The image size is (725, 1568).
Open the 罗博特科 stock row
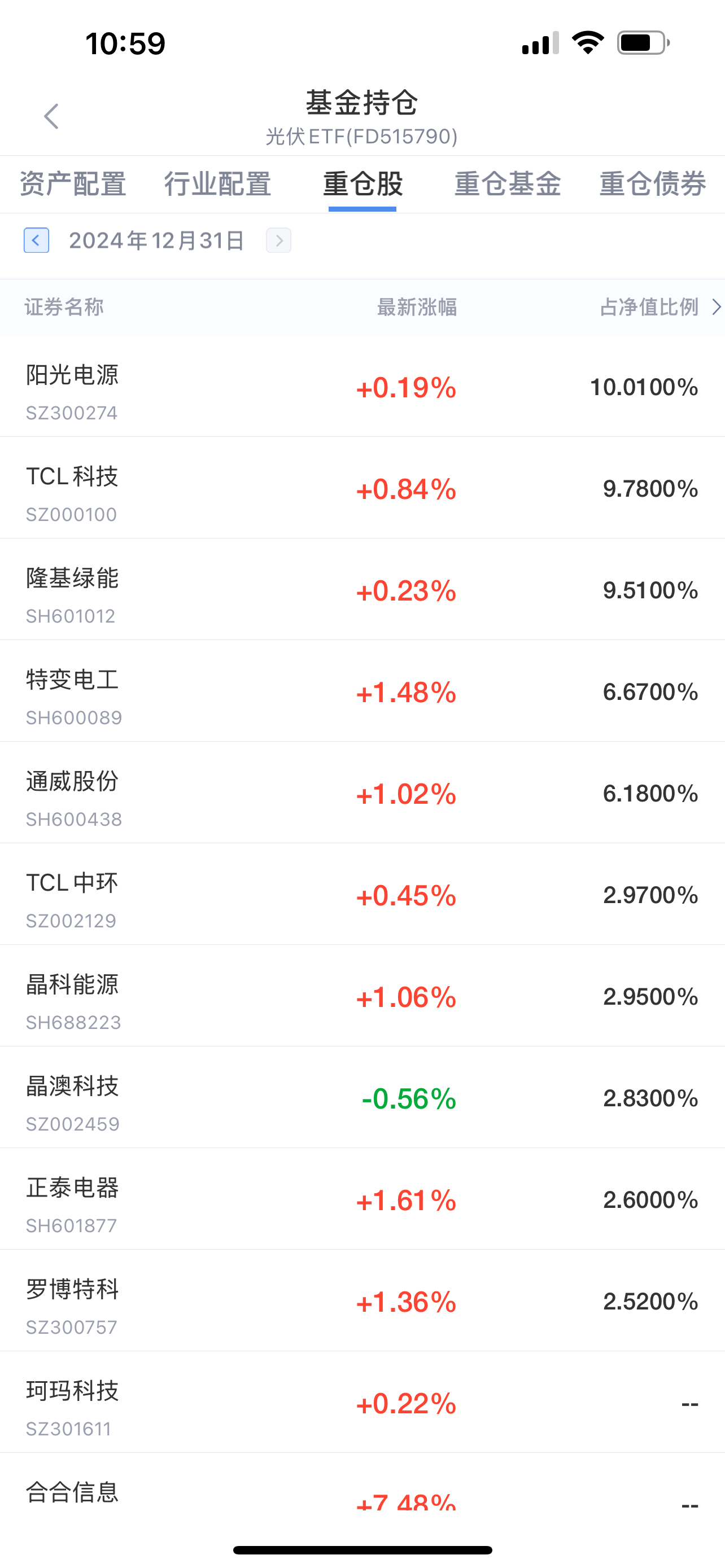(362, 1301)
